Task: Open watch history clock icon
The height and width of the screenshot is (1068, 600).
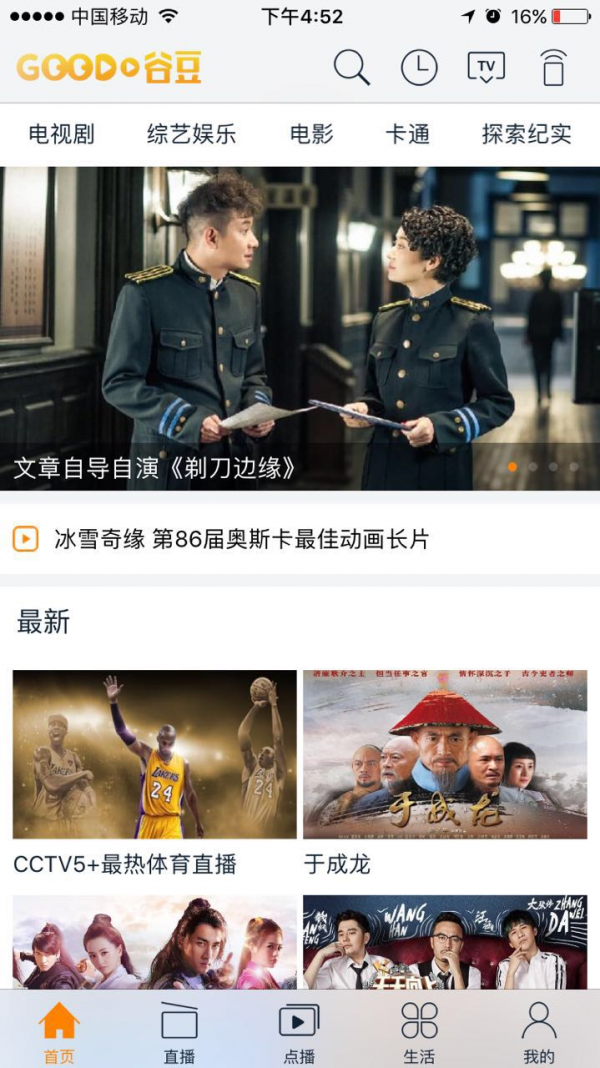Action: (419, 68)
